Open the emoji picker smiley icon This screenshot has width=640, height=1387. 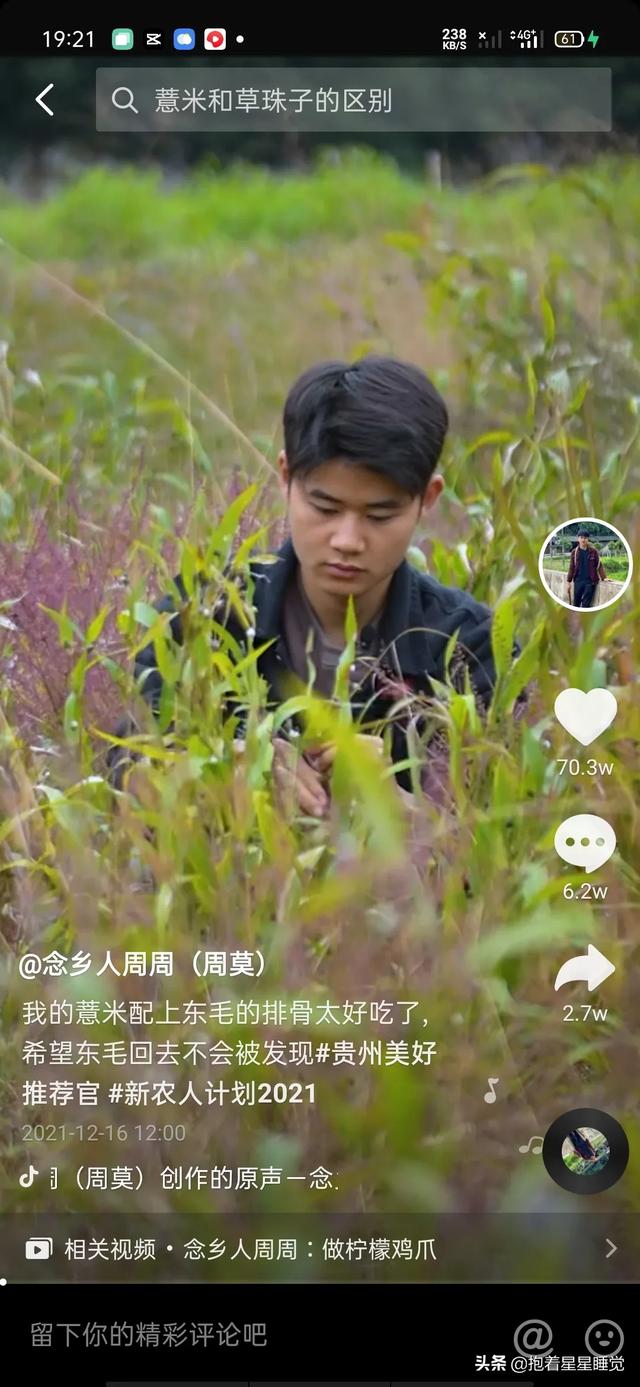pyautogui.click(x=603, y=1337)
